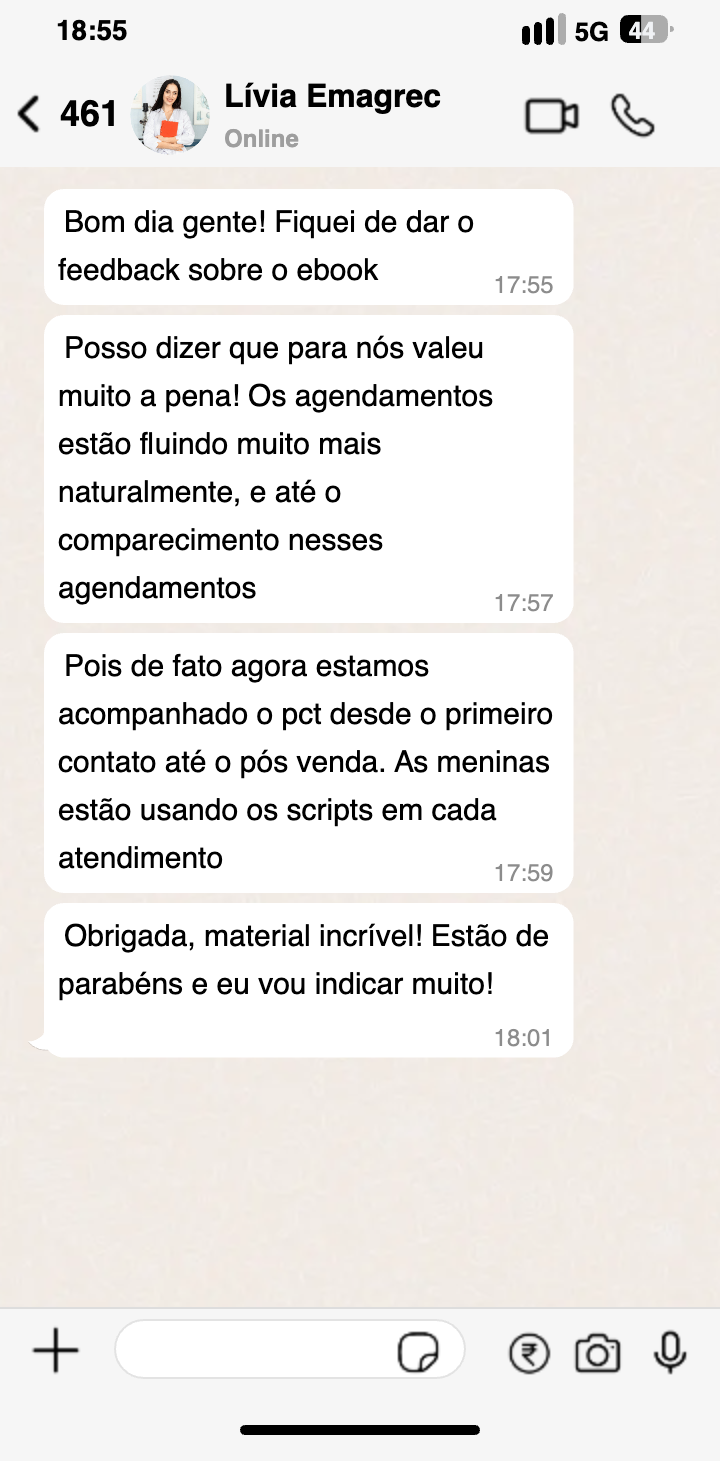Viewport: 720px width, 1462px height.
Task: Open the sticker picker
Action: (418, 1352)
